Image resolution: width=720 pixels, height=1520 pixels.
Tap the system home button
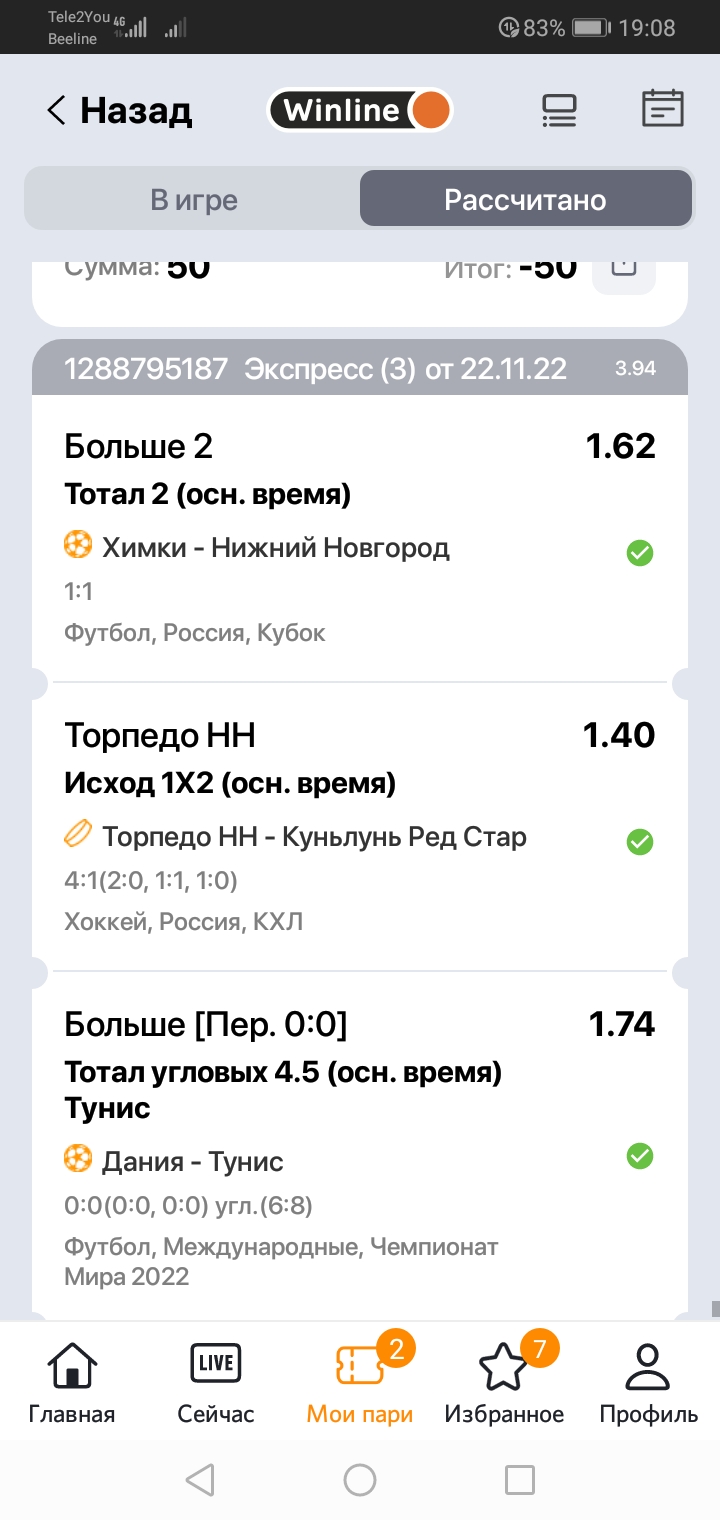point(360,1479)
